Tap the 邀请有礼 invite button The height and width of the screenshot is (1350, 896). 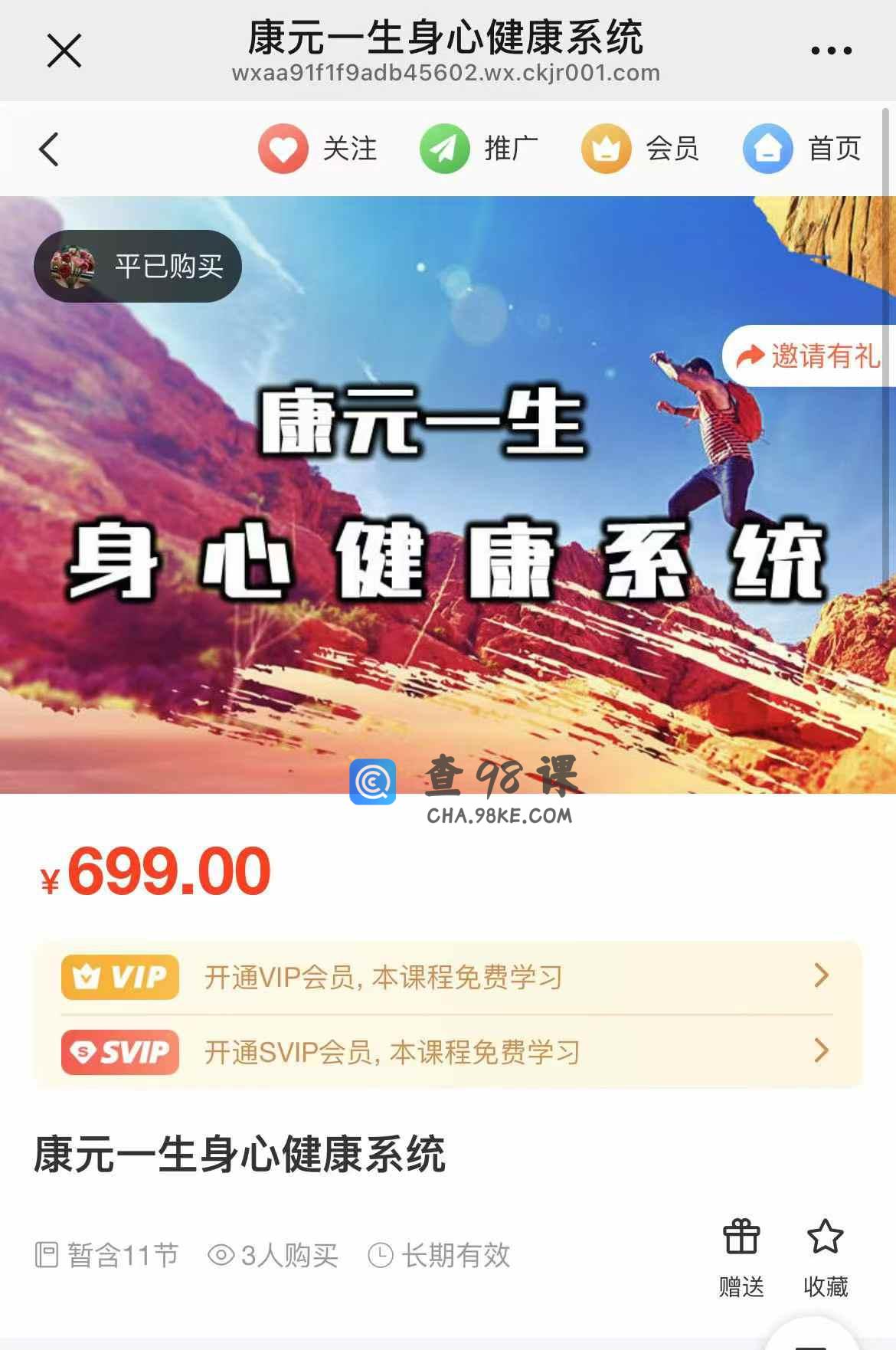point(809,356)
